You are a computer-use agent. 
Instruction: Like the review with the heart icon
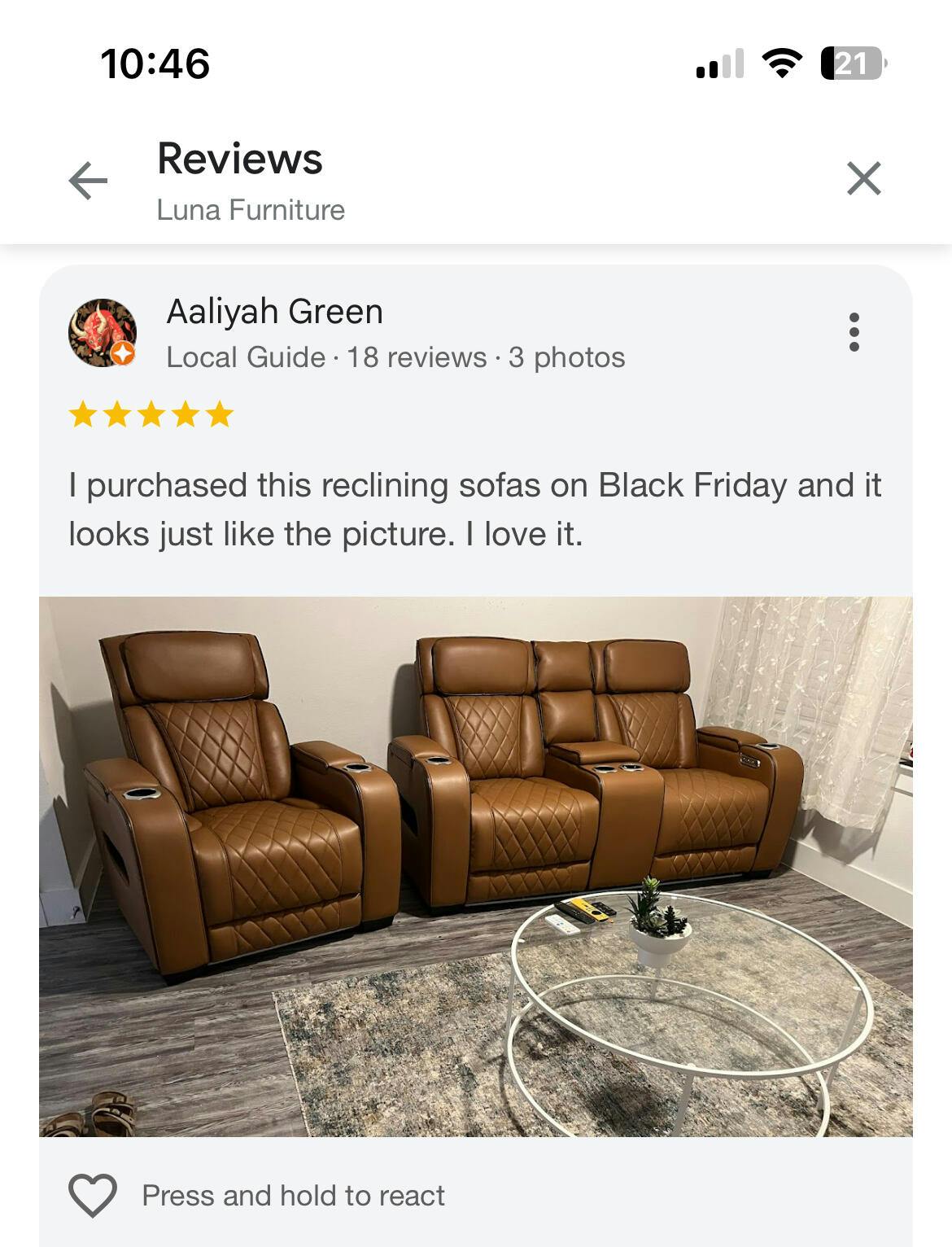coord(93,1195)
